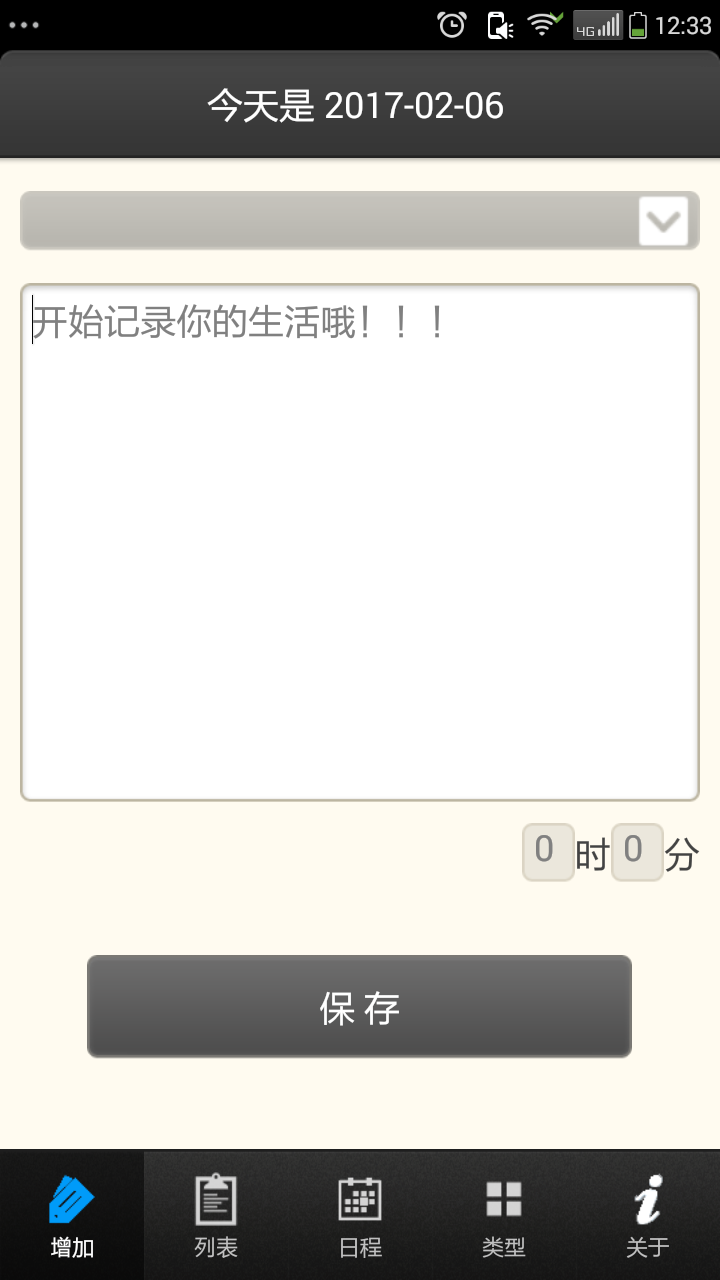The width and height of the screenshot is (720, 1280).
Task: Open the 关于 tab
Action: [648, 1216]
